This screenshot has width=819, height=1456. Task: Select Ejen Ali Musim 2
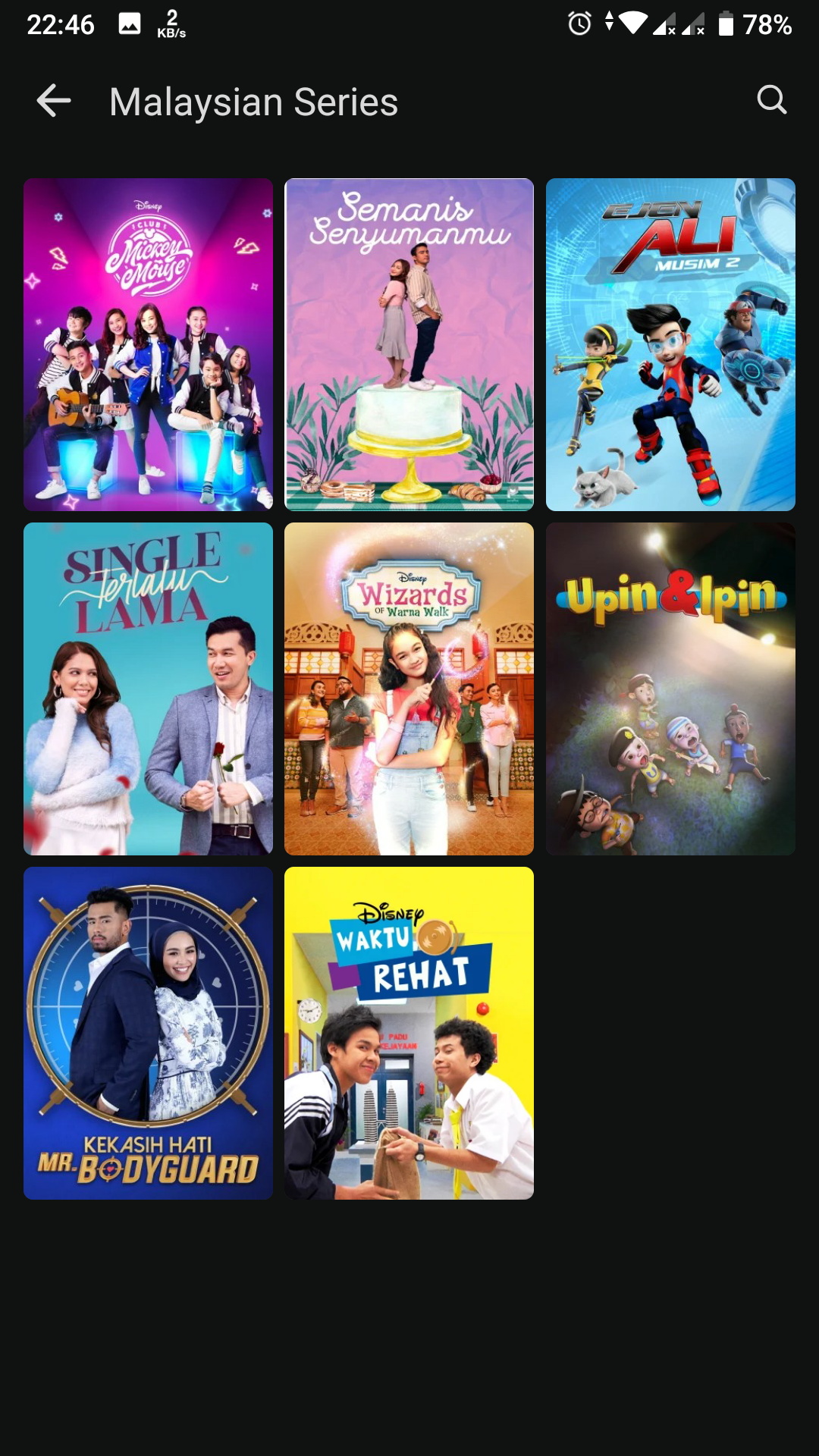(670, 344)
